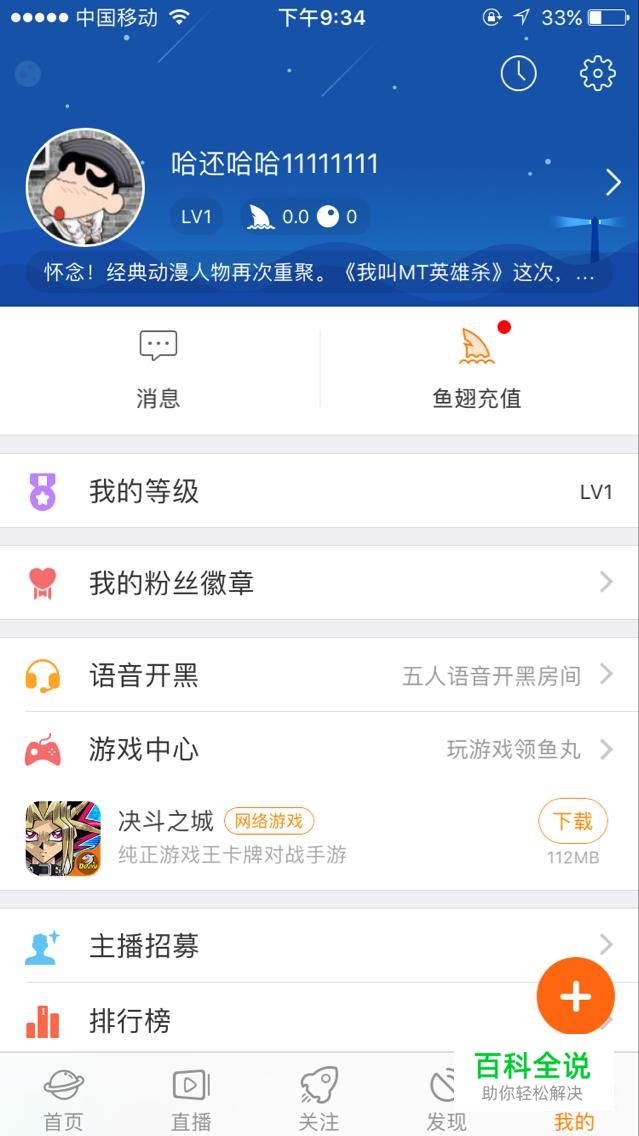Tap 下载 to download 决斗之城
This screenshot has width=639, height=1136.
pyautogui.click(x=573, y=822)
